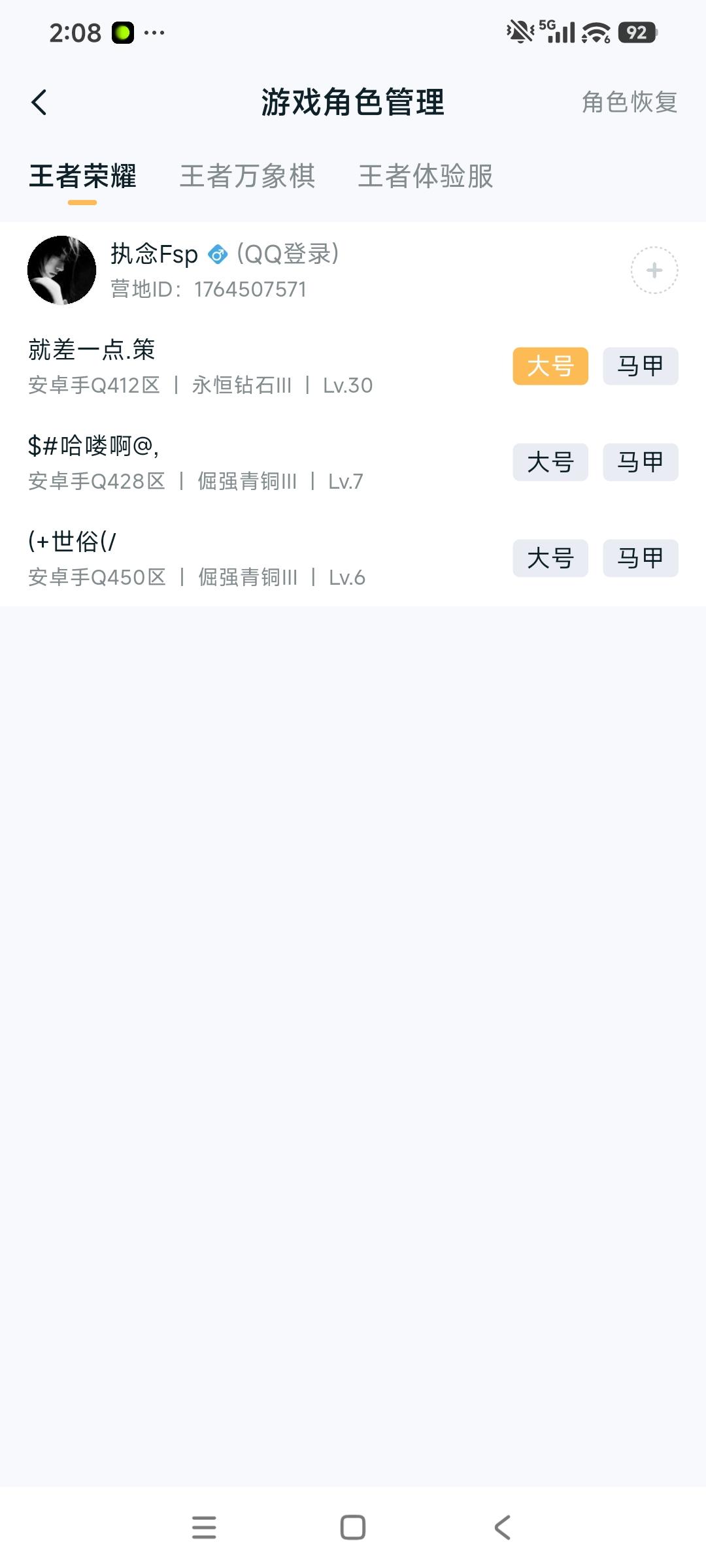Mark 就差一点.策 as 马甲
Image resolution: width=706 pixels, height=1568 pixels.
(x=639, y=366)
